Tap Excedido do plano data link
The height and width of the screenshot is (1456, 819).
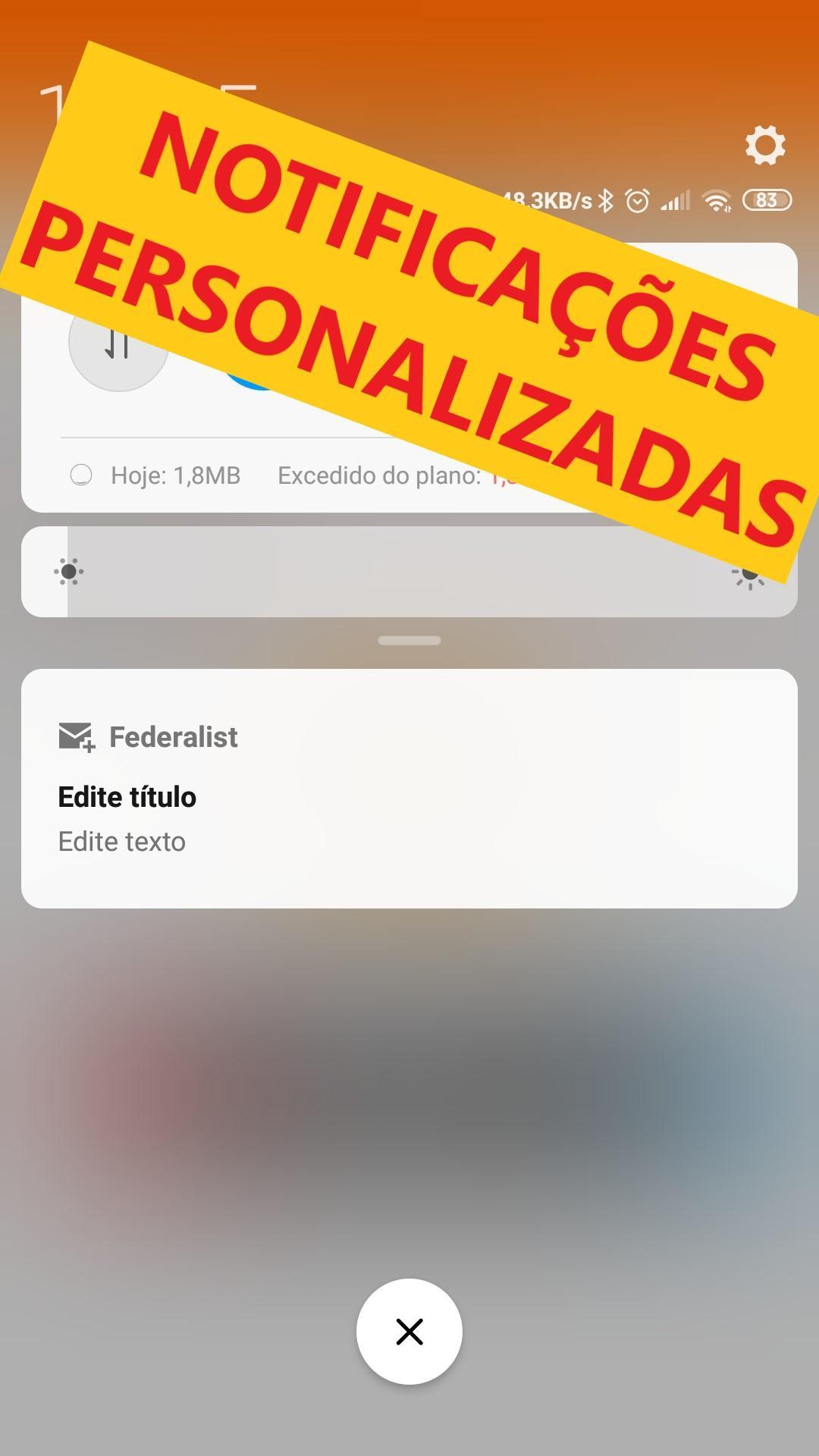coord(379,475)
